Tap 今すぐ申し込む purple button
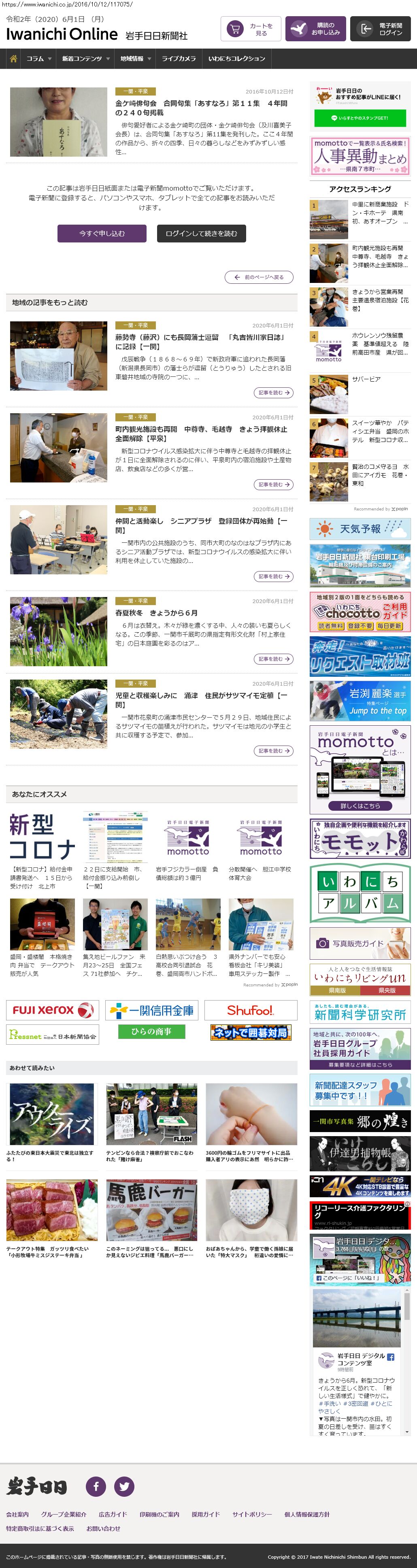This screenshot has height=1568, width=417. pos(102,234)
